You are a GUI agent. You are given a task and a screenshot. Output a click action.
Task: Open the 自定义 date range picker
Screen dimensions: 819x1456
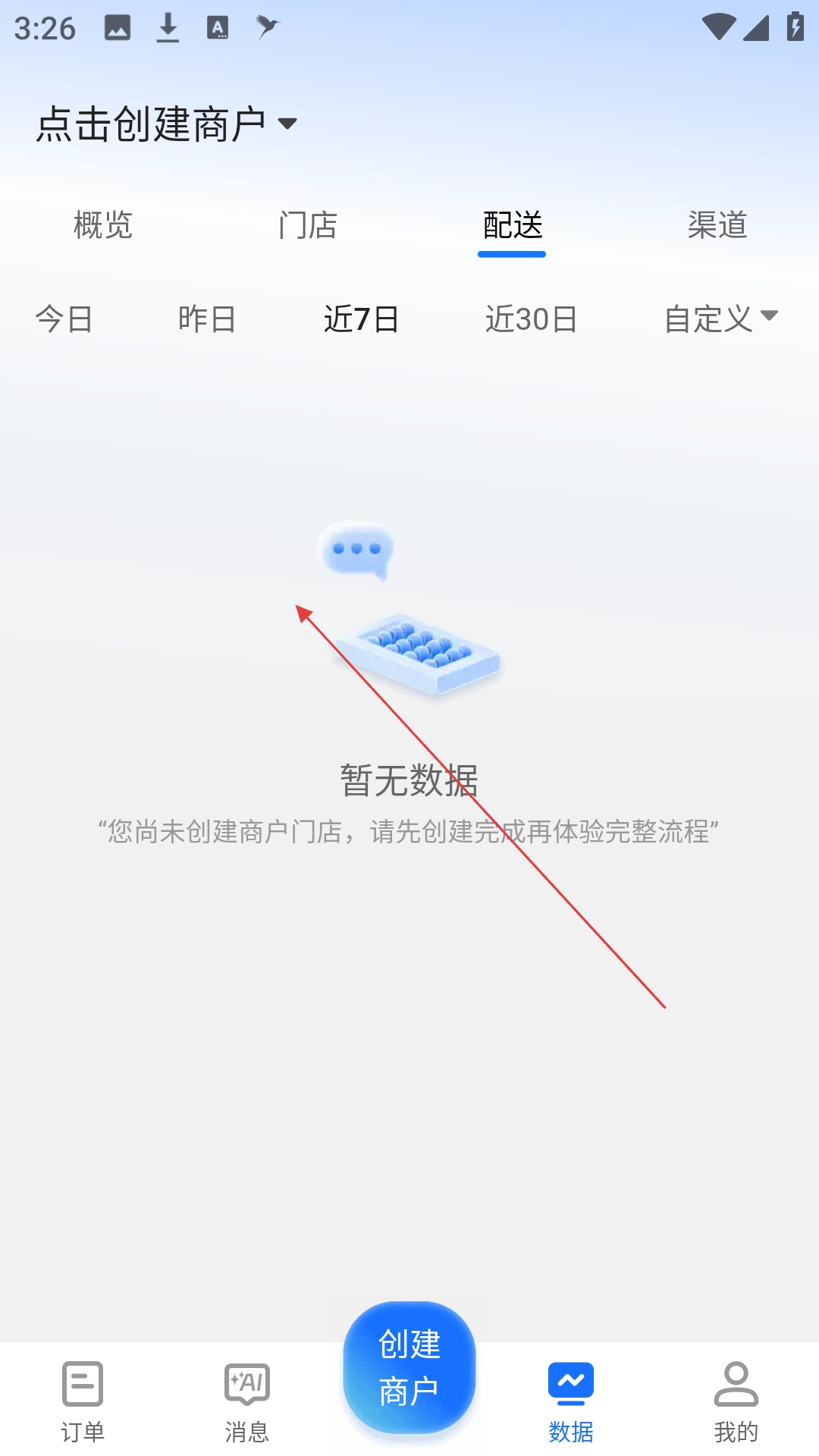720,318
